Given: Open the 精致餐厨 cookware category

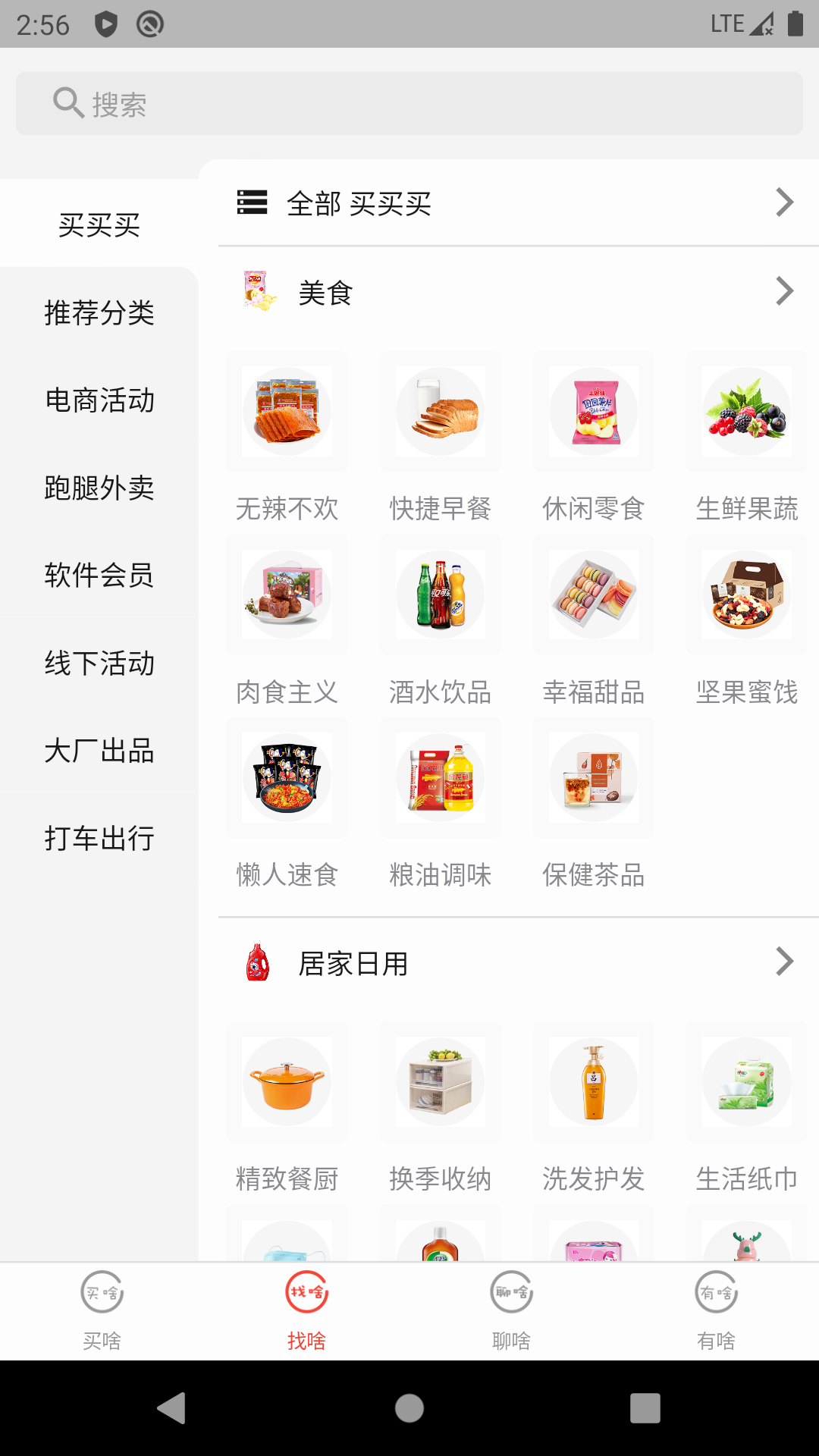Looking at the screenshot, I should click(x=287, y=1081).
